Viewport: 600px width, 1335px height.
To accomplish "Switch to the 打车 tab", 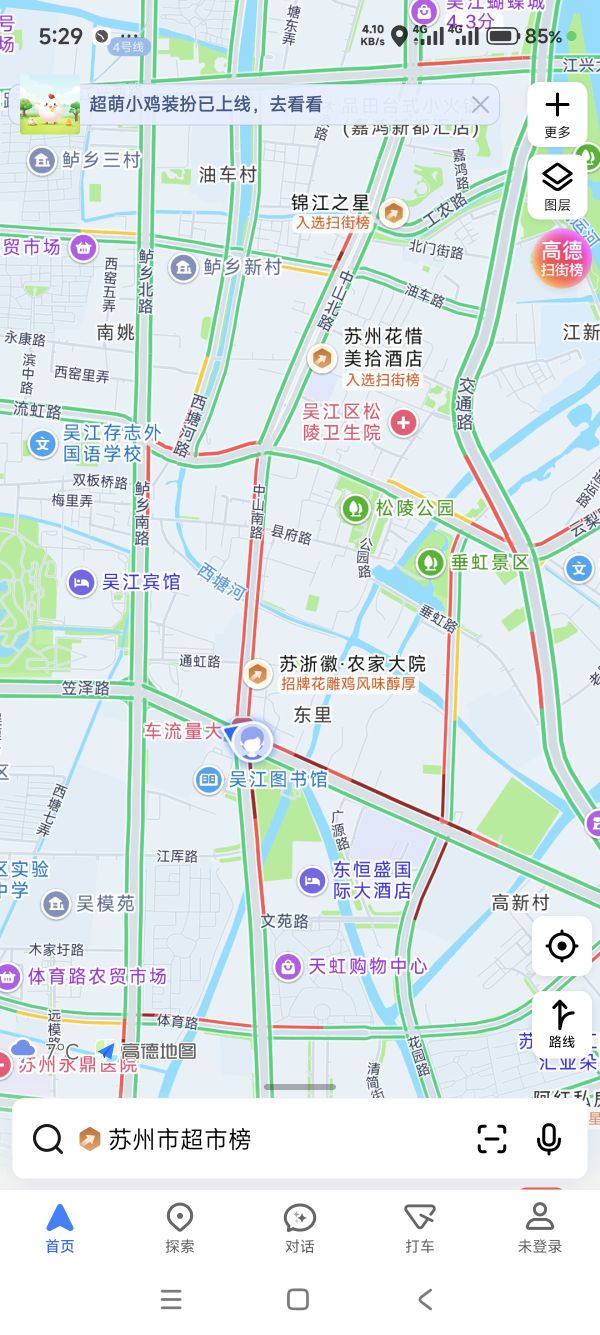I will (420, 1228).
